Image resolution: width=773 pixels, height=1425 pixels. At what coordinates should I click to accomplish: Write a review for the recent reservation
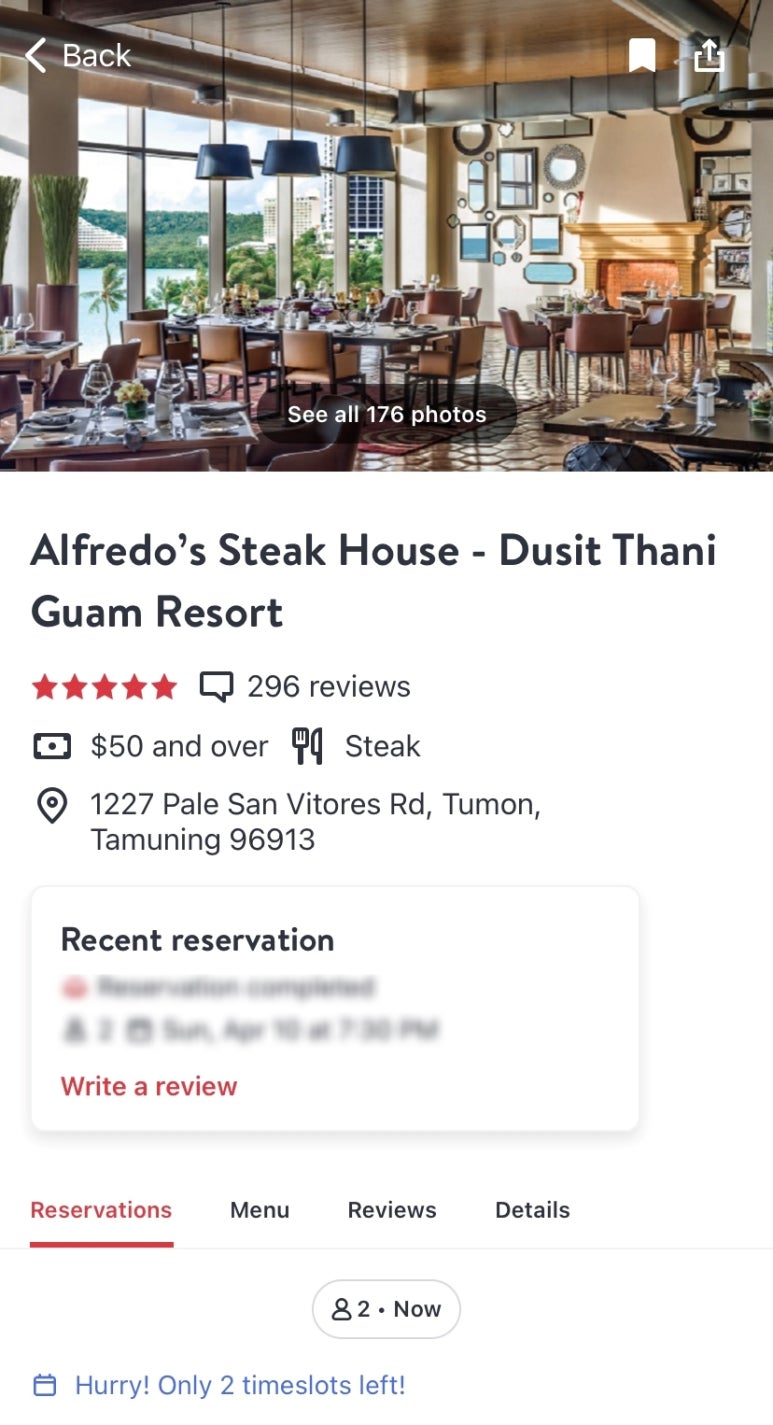point(149,1086)
